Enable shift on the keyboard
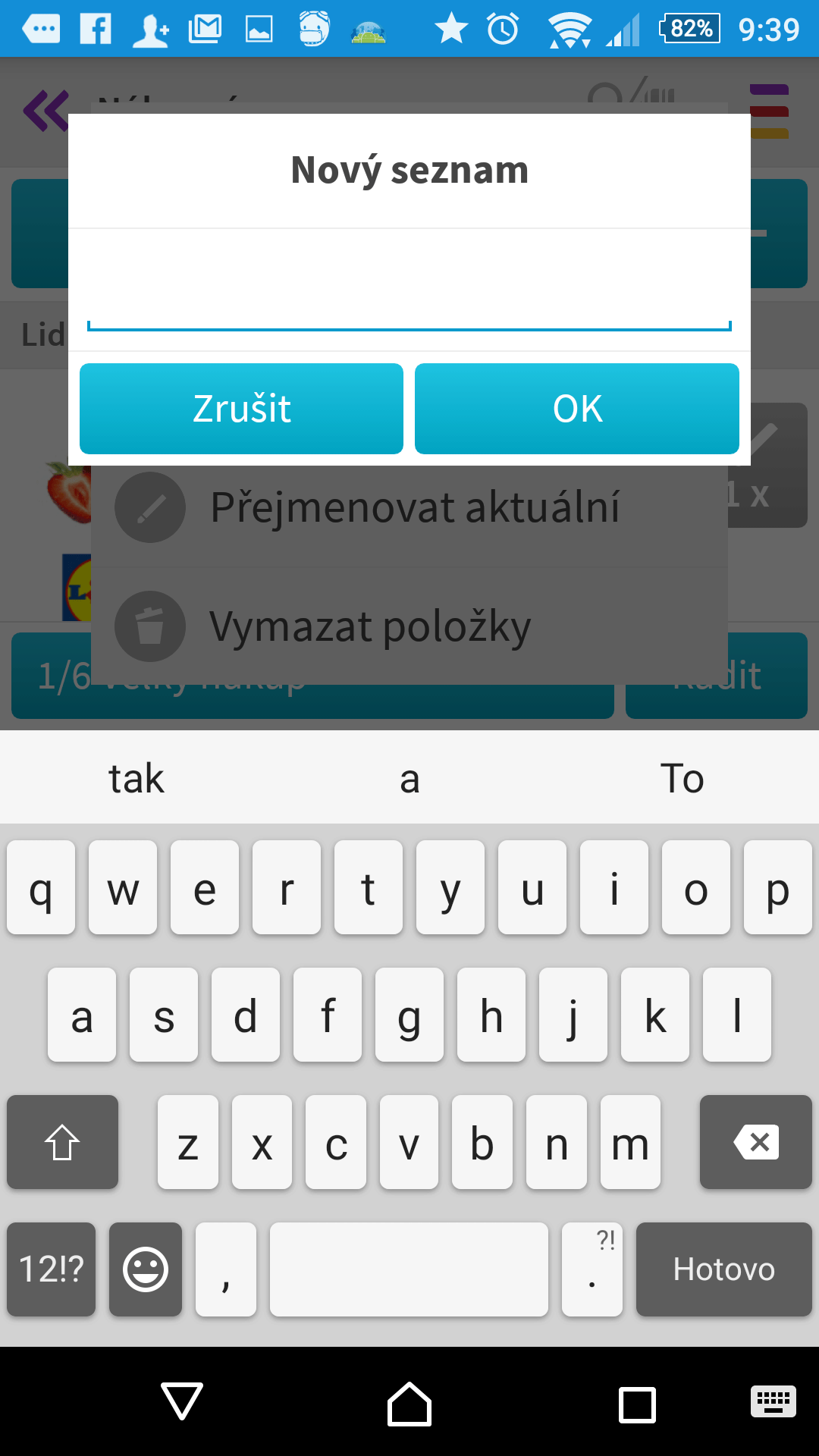The width and height of the screenshot is (819, 1456). [x=62, y=1142]
